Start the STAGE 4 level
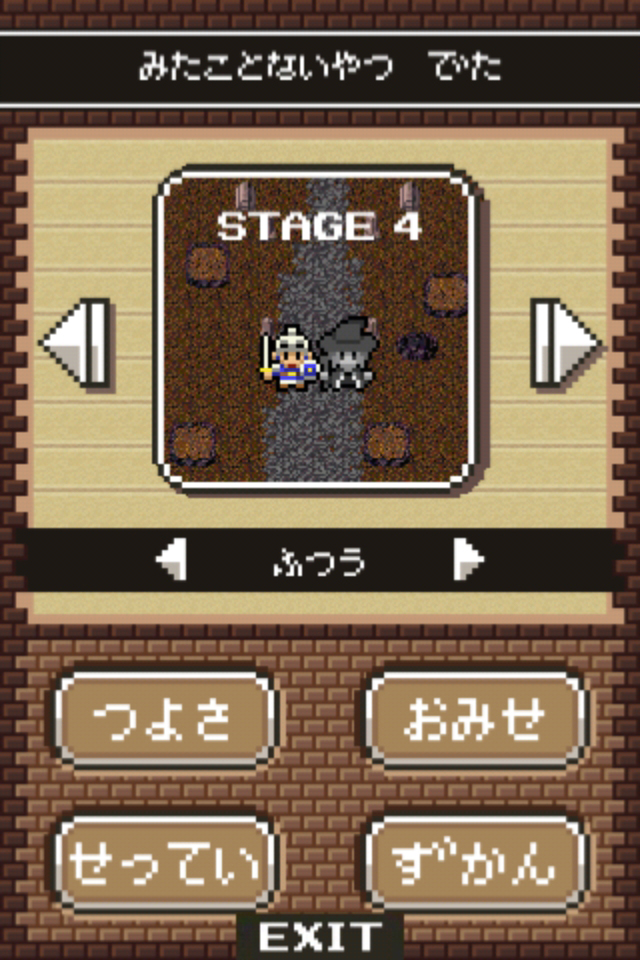The height and width of the screenshot is (960, 640). tap(315, 330)
